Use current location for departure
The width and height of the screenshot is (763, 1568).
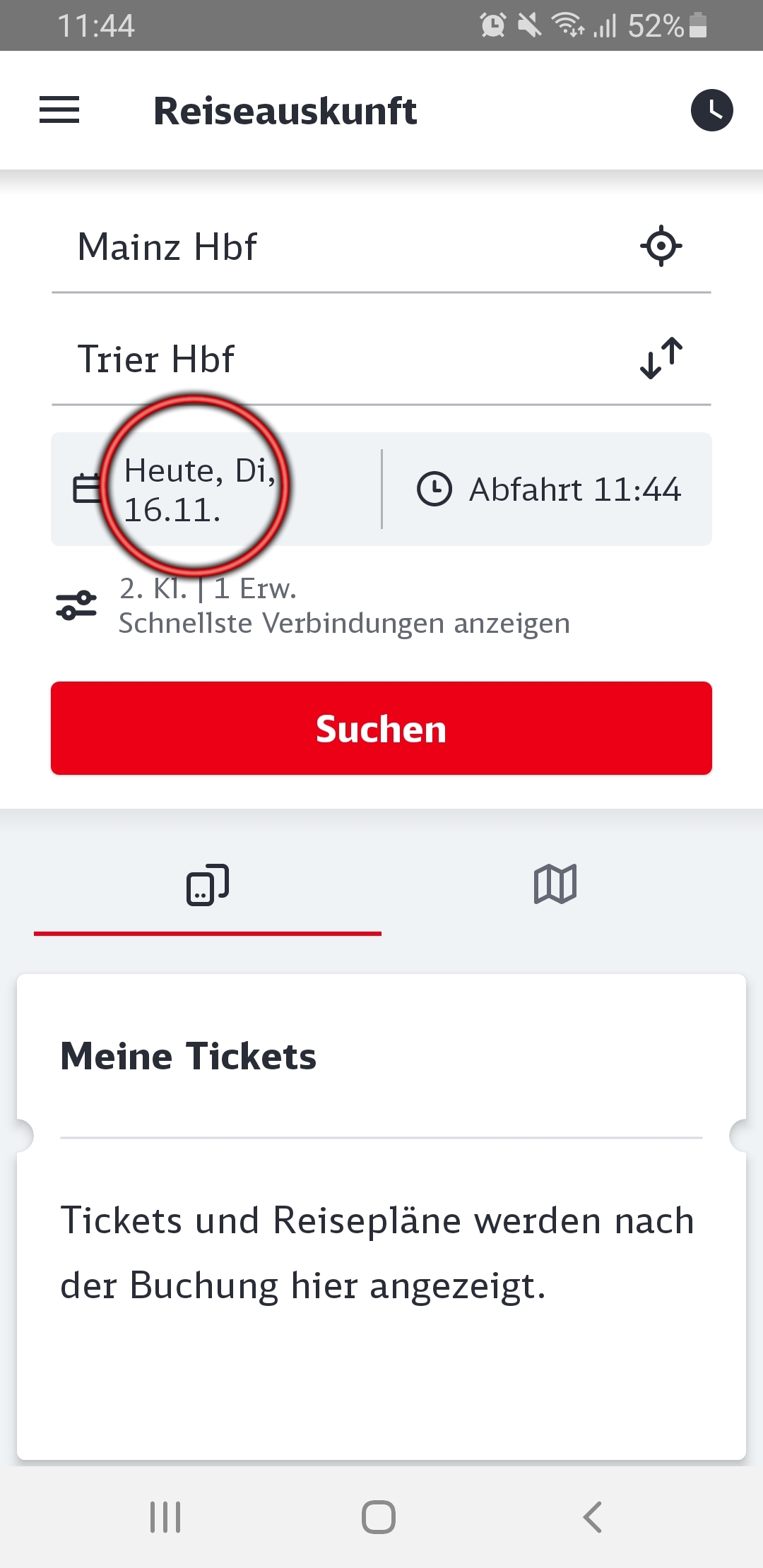(x=661, y=246)
